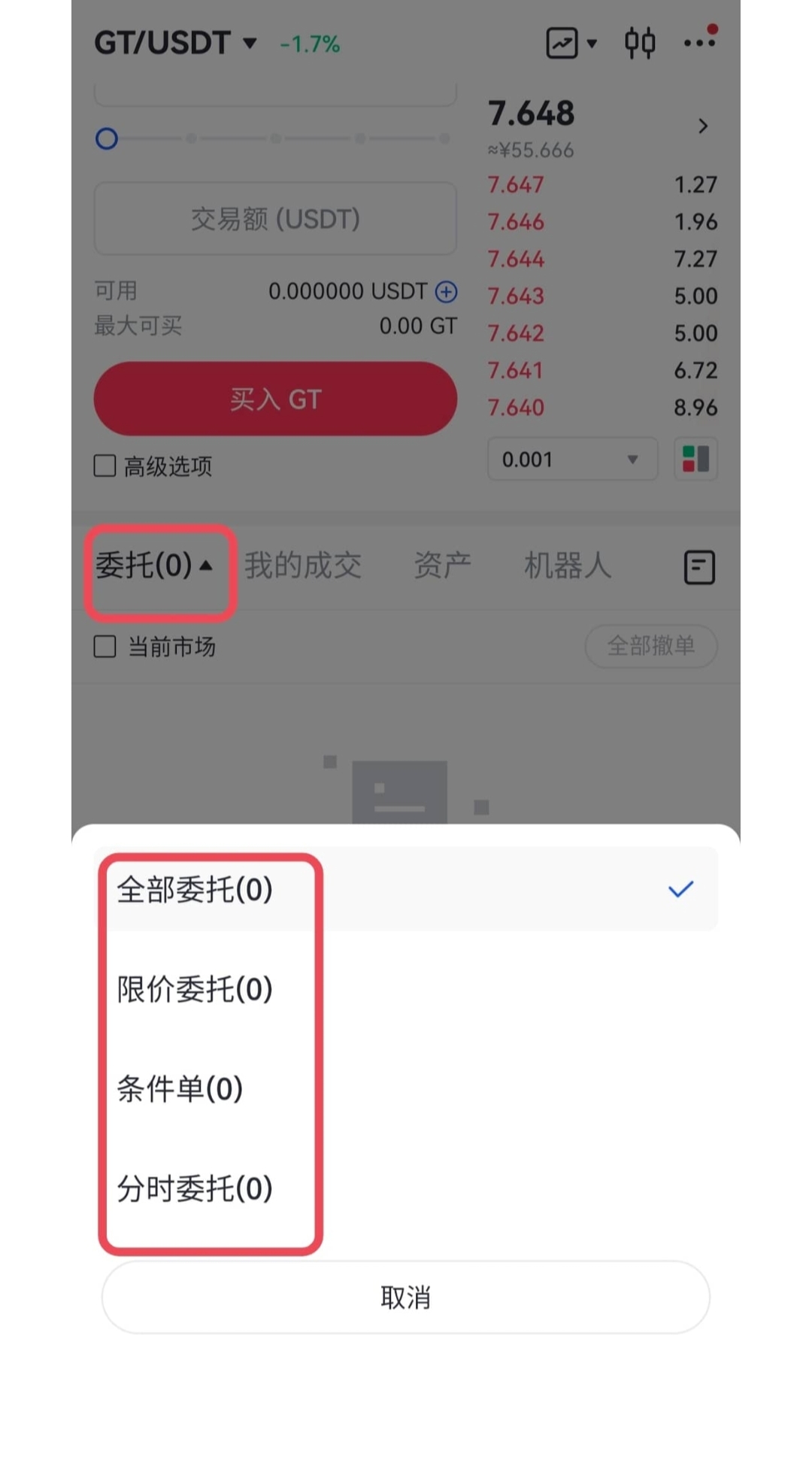Click the plus icon to deposit USDT
This screenshot has width=812, height=1475.
(445, 291)
